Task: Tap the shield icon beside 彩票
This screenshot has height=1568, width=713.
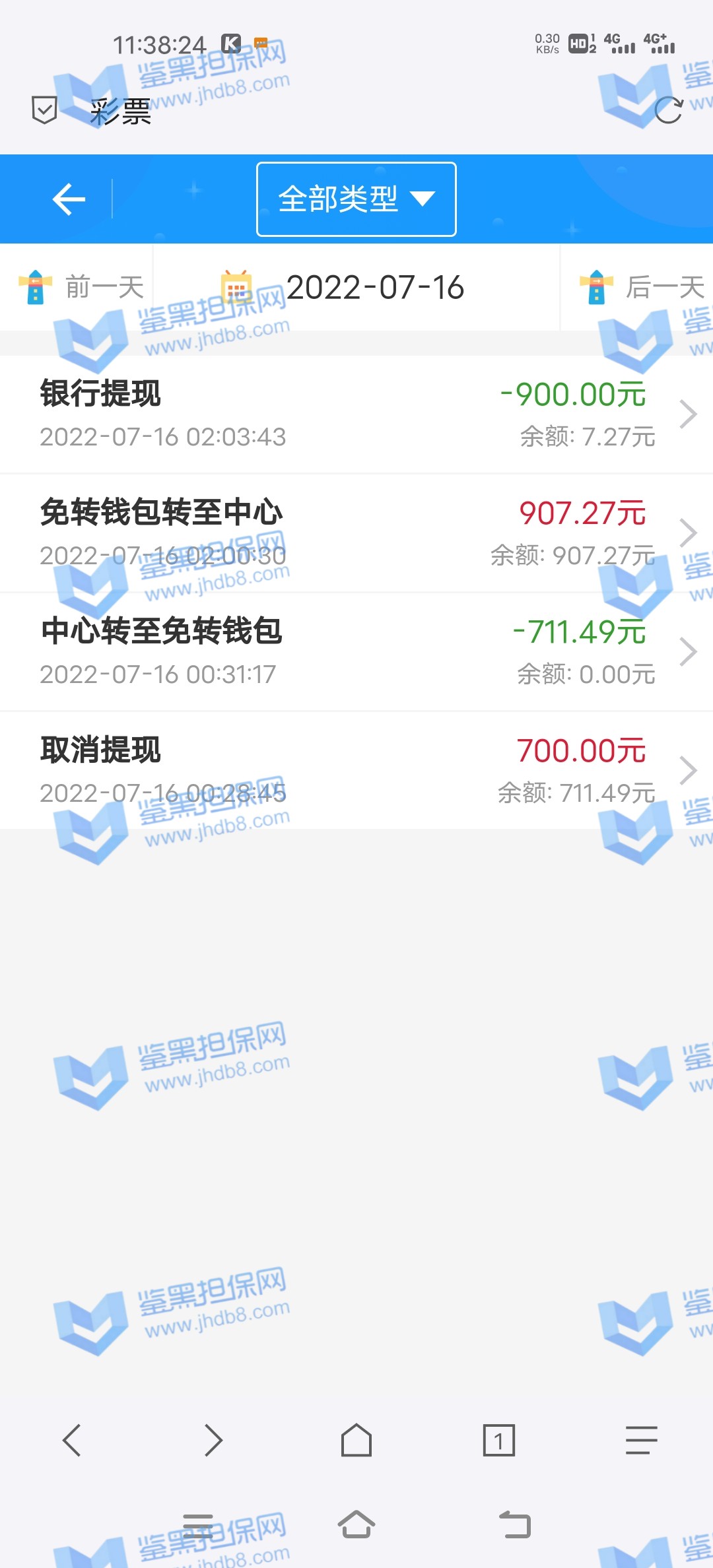Action: [44, 110]
